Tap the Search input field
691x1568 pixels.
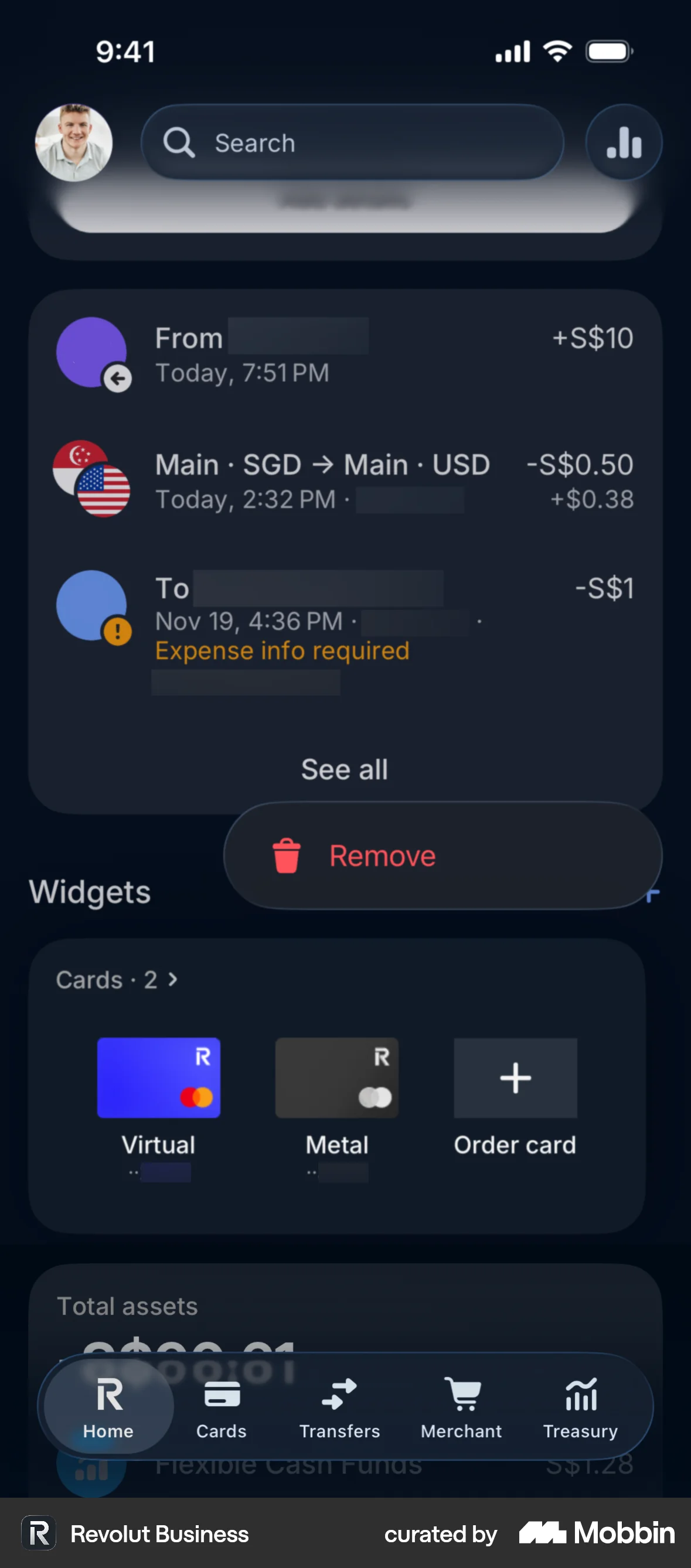[x=353, y=142]
